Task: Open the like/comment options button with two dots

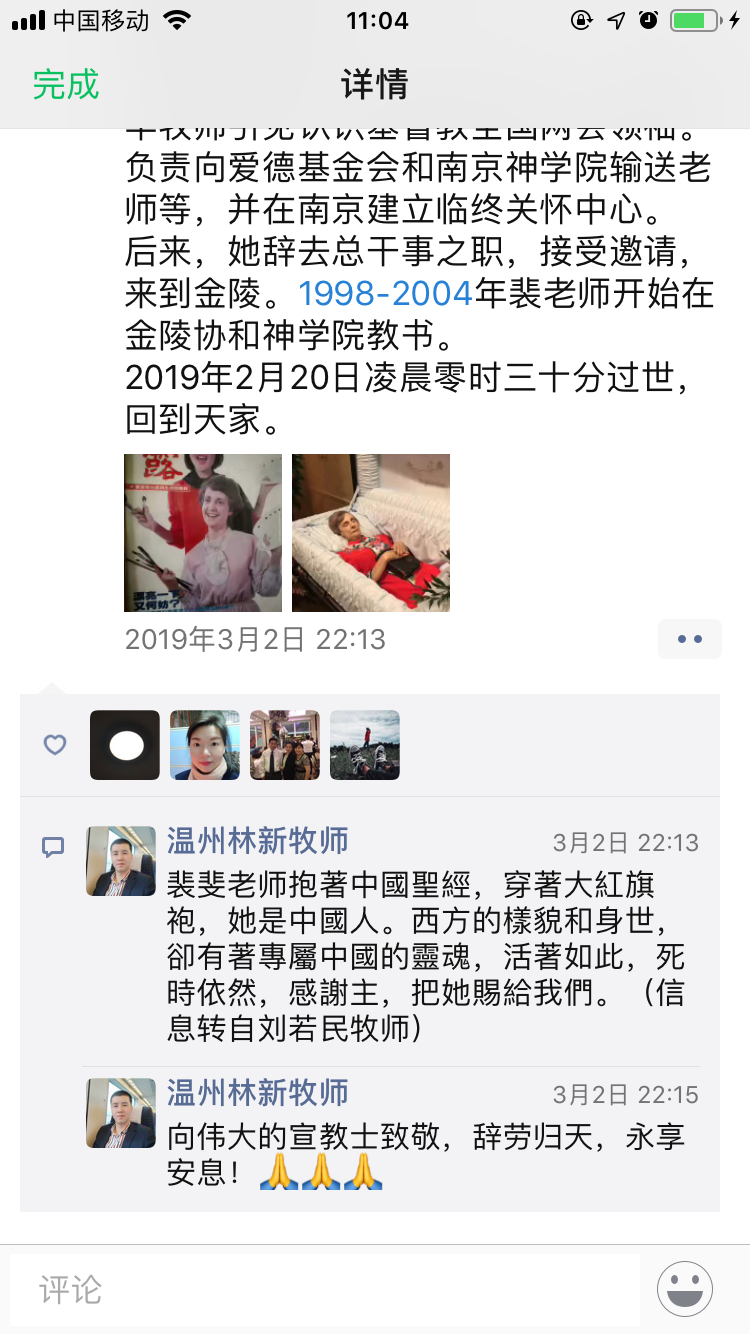Action: [x=689, y=639]
